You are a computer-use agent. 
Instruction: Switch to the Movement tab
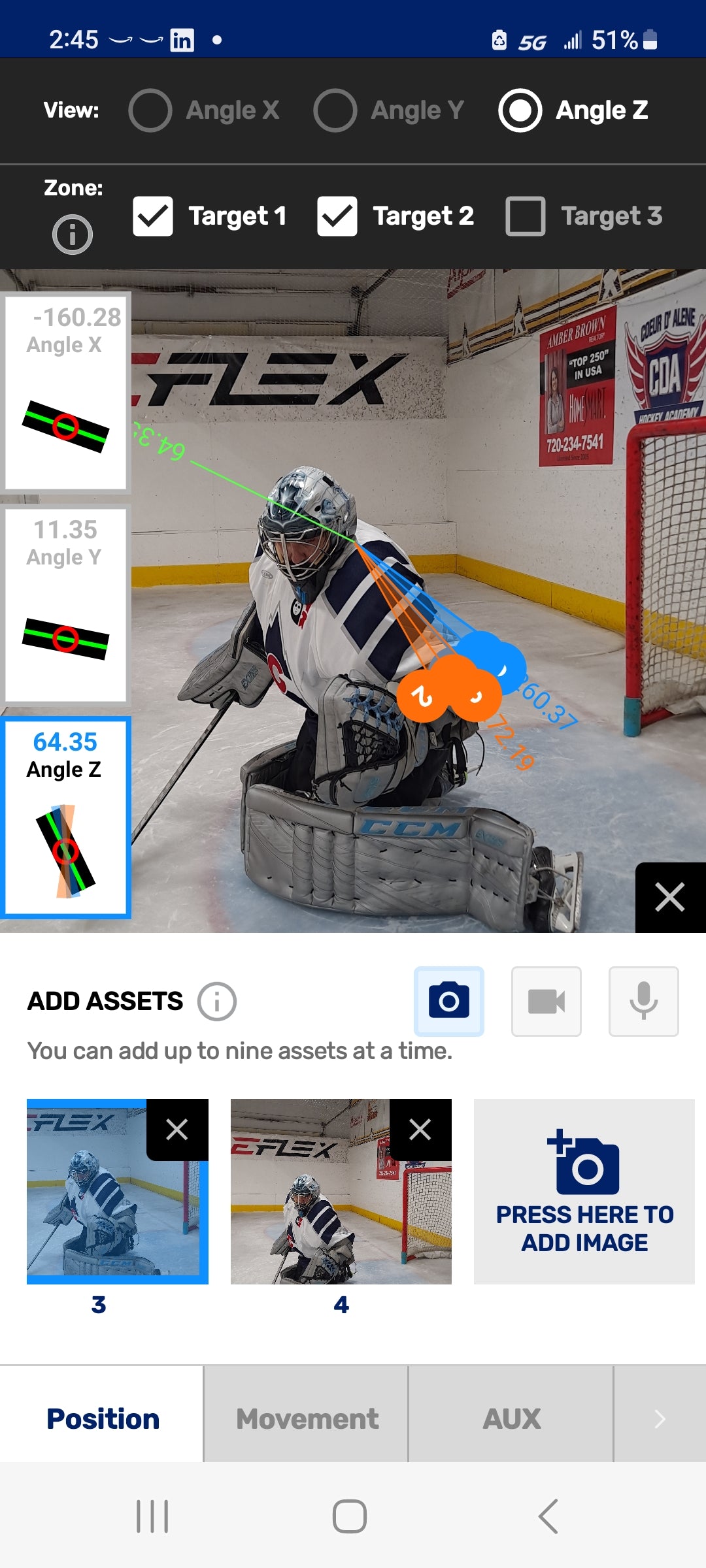(307, 1419)
